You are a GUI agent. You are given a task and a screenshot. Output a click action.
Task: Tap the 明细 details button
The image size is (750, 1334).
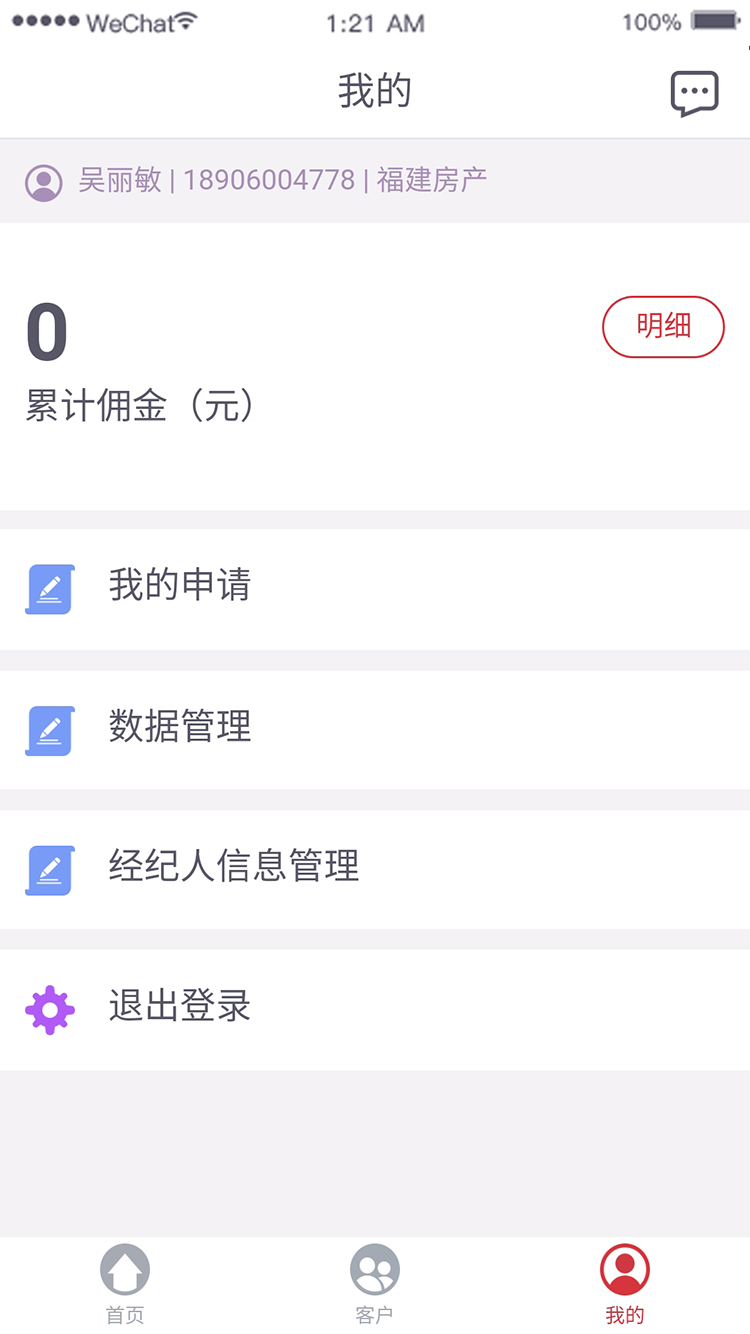663,327
